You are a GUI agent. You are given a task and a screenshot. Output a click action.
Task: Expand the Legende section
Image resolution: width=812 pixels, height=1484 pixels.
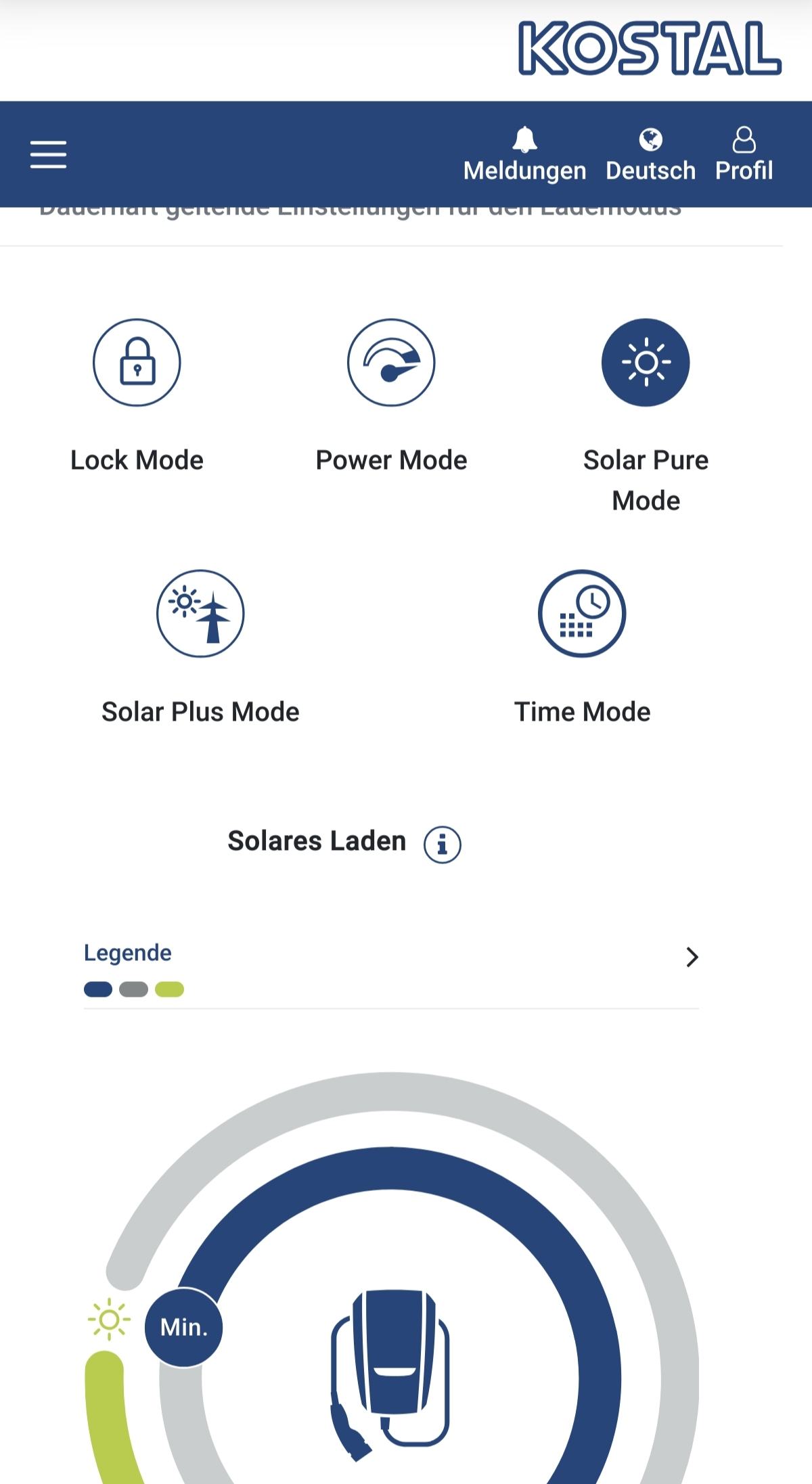692,957
